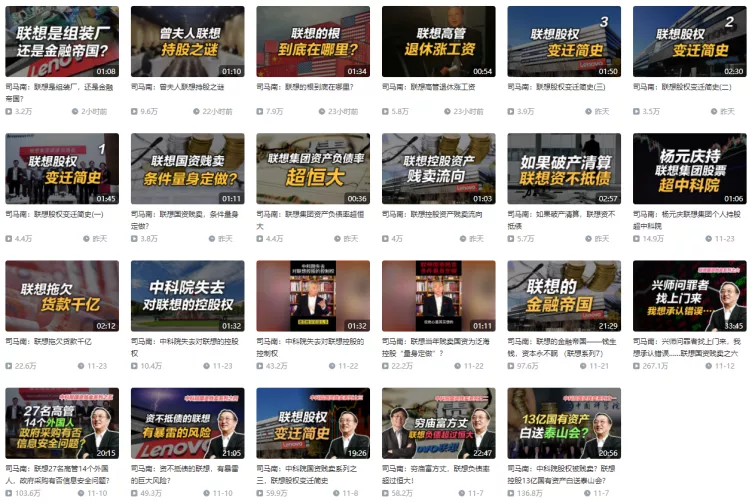Open '联想的根到底在哪里' video

tap(313, 42)
